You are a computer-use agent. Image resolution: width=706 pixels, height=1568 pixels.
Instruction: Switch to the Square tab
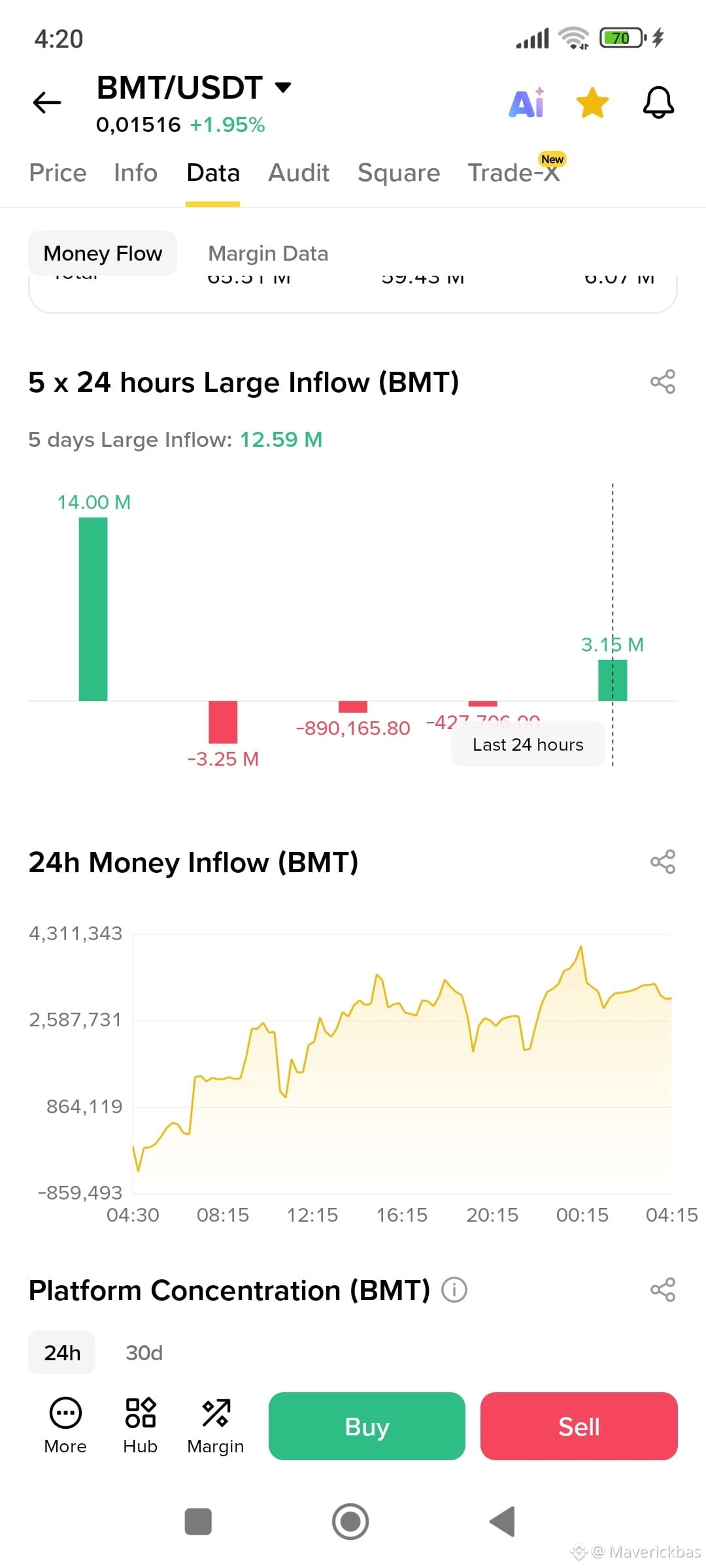point(399,173)
